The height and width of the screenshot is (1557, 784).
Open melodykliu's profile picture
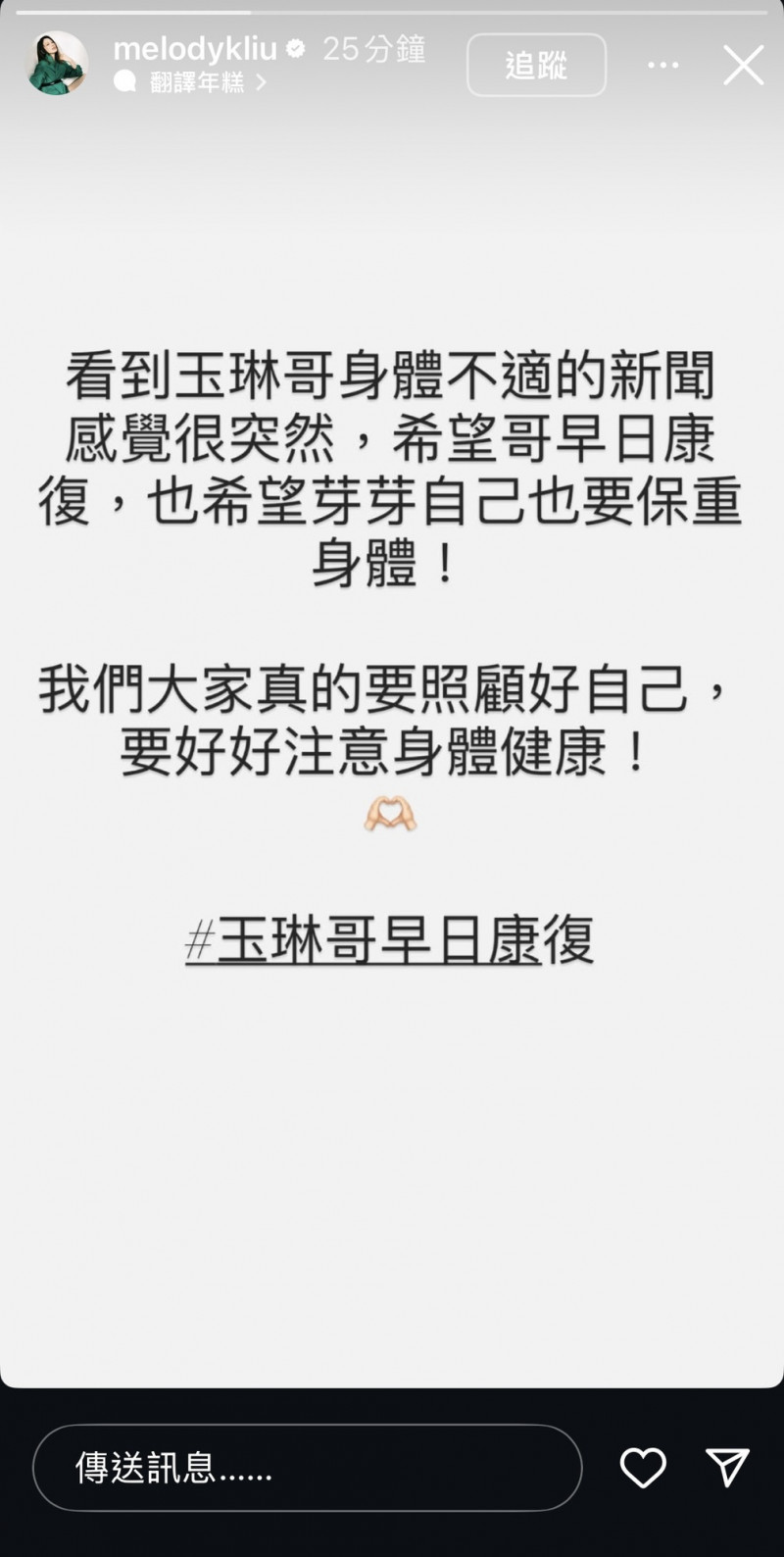pyautogui.click(x=56, y=64)
